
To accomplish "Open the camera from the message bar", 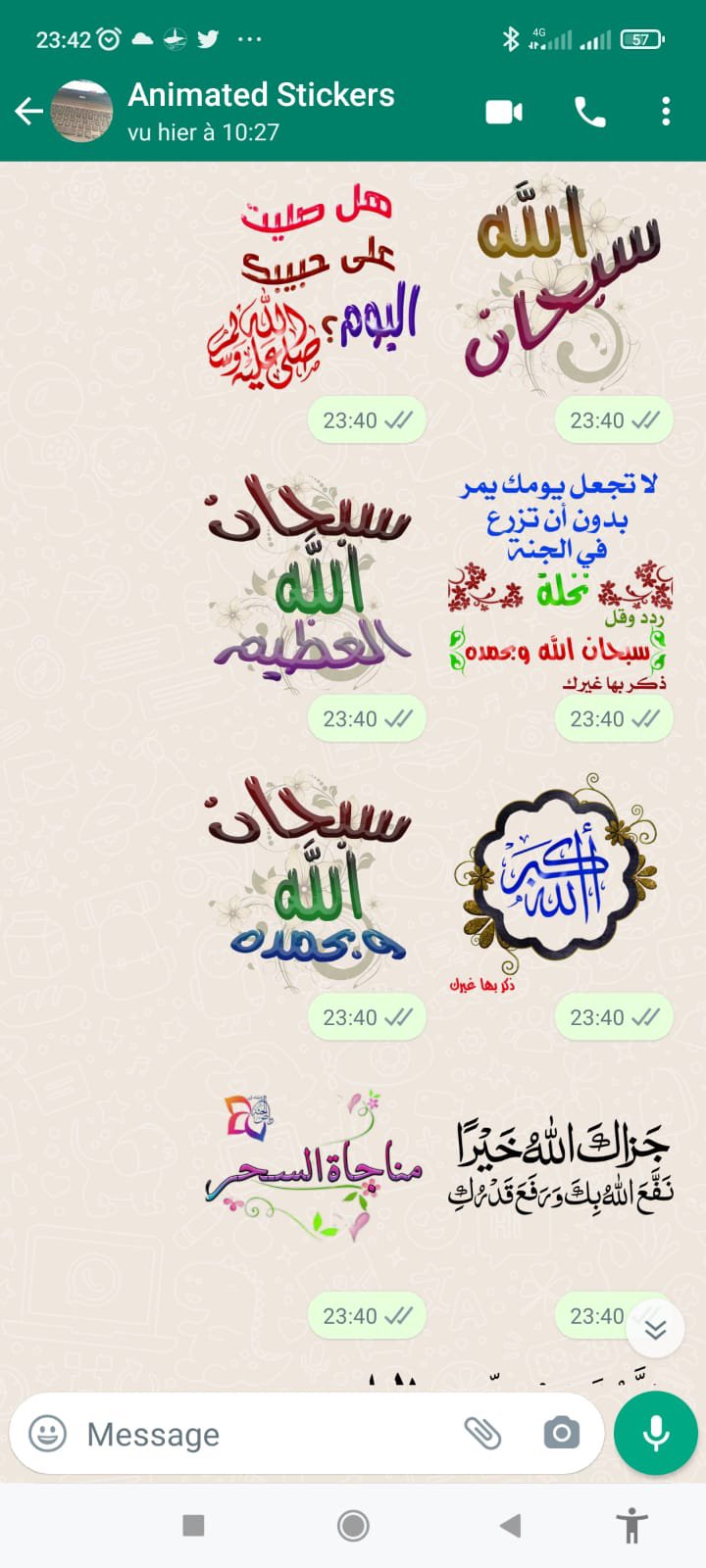I will pos(561,1434).
